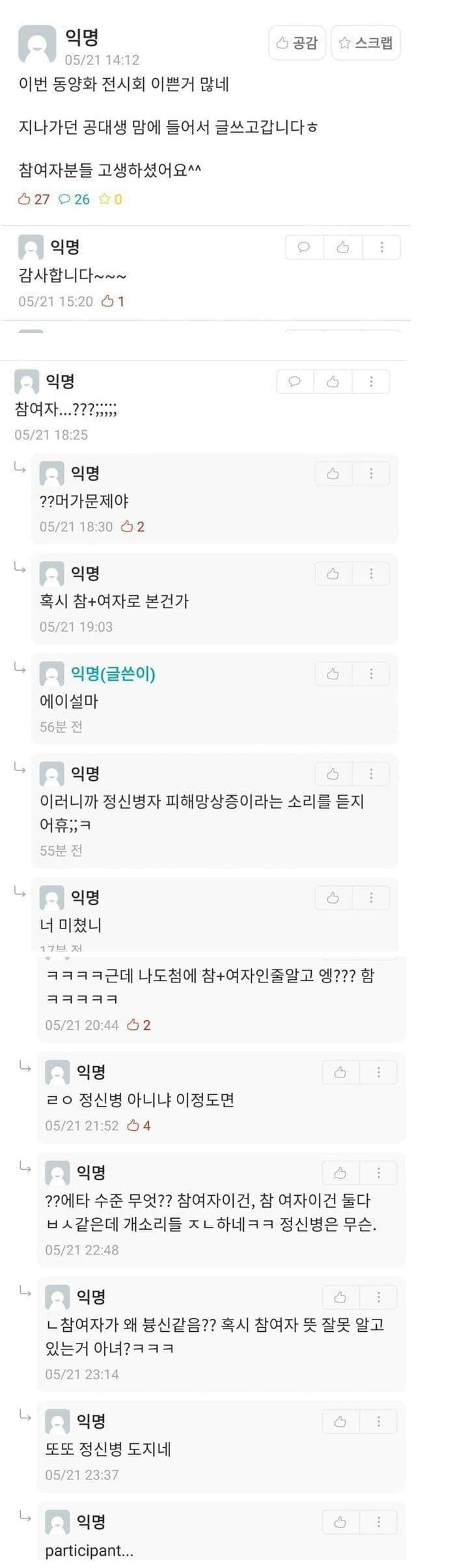Like the ㄹㅇ 정신병 아니냐 reply

click(x=340, y=1073)
